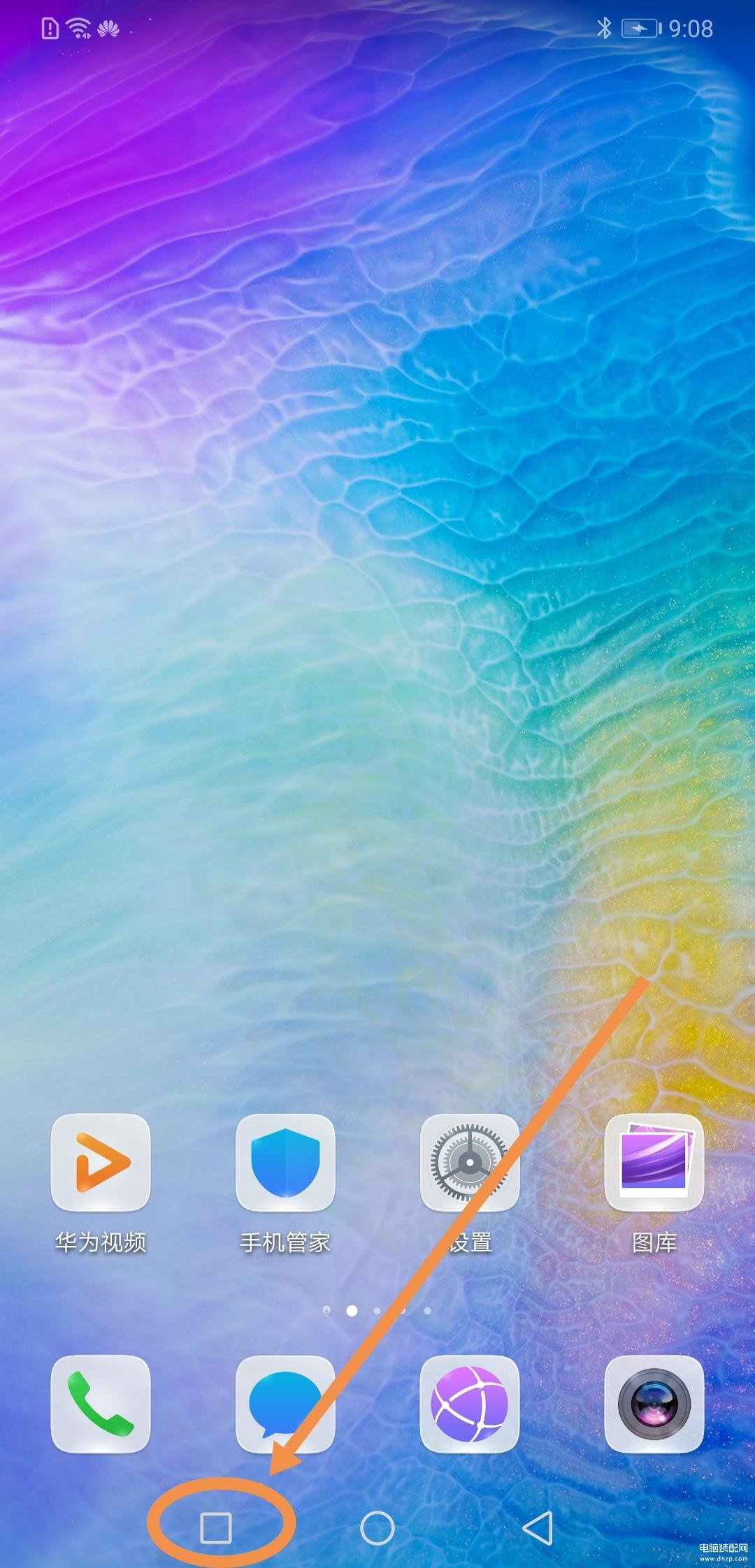Launch the messaging app in dock
The height and width of the screenshot is (1568, 755).
pos(285,1404)
